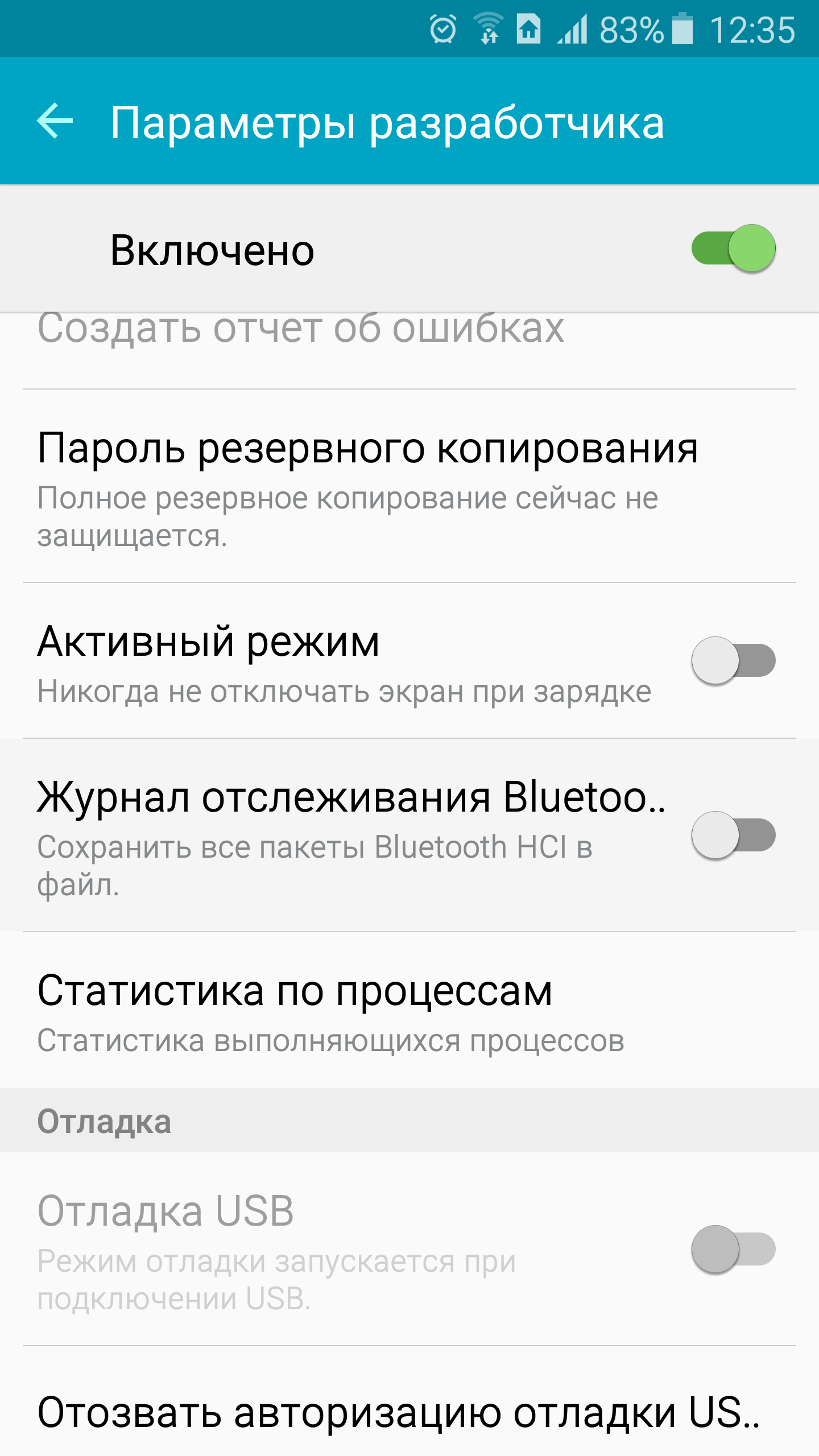Screen dimensions: 819x1456
Task: Go back from Параметры разработчика
Action: click(x=55, y=121)
